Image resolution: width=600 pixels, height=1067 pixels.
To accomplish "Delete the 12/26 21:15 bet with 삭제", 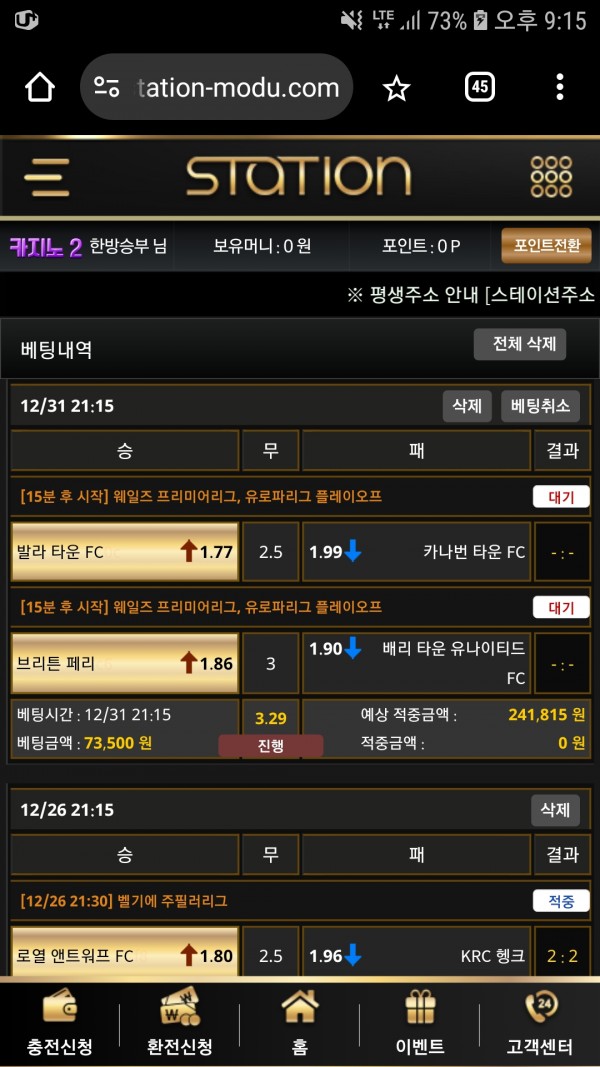I will [x=555, y=809].
